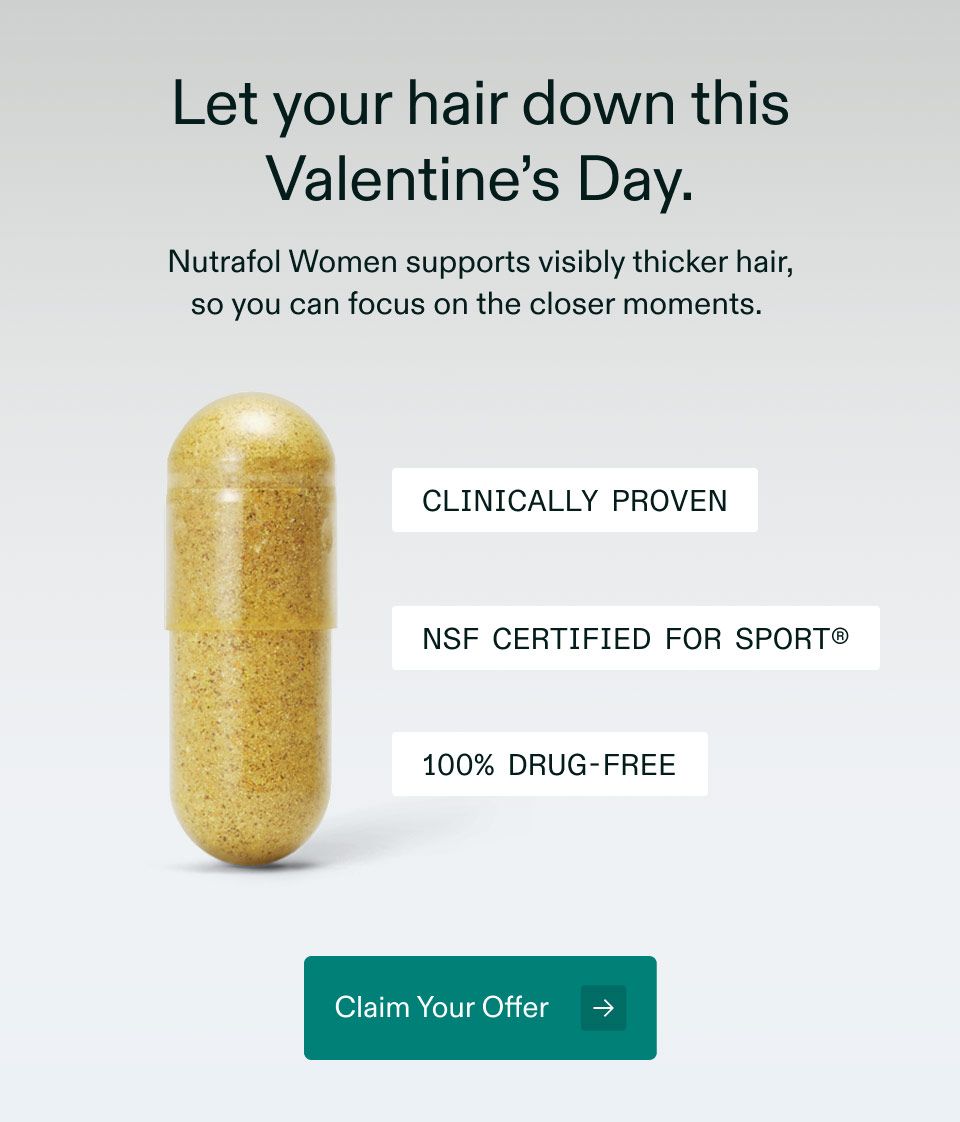Click the word Offer in the green button
Screen dimensions: 960x1122
[515, 1008]
